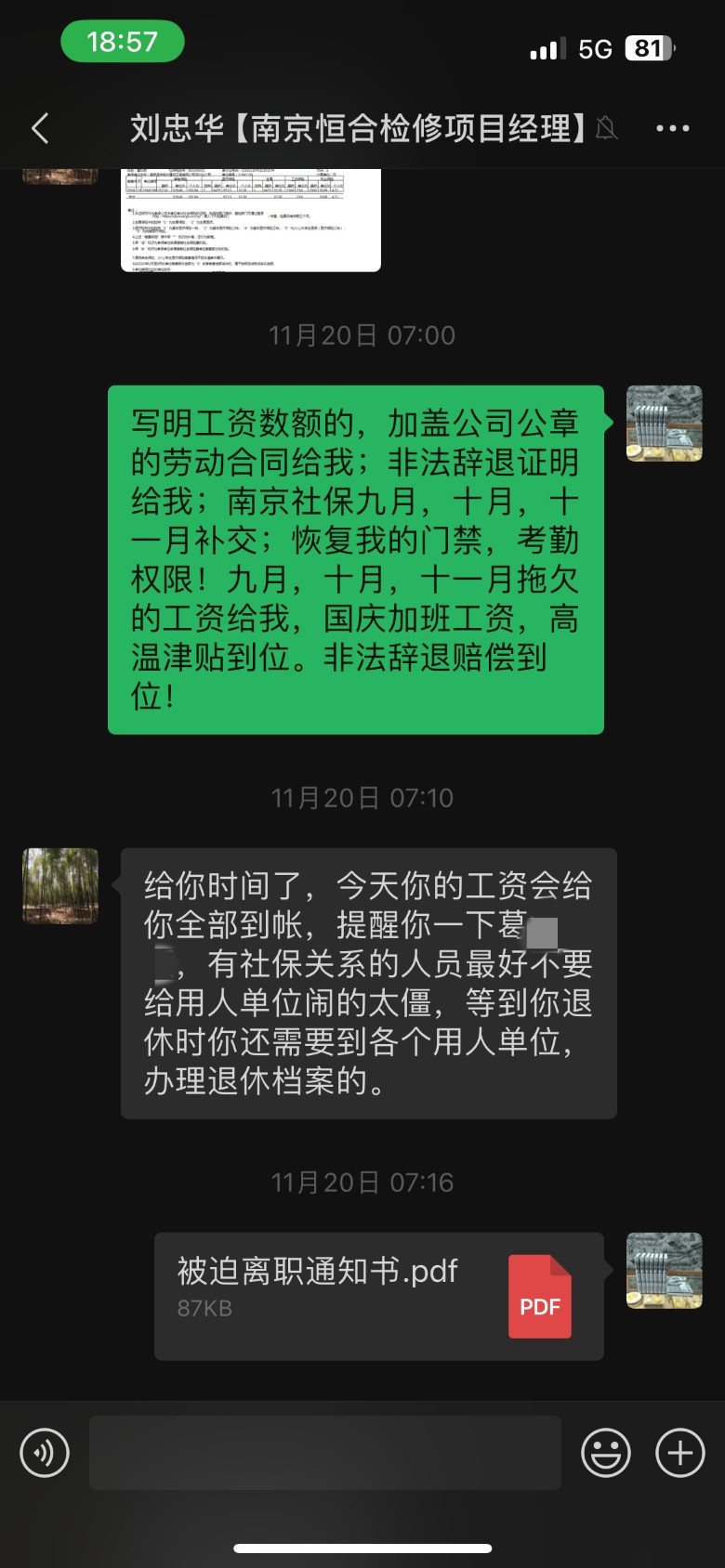Open the document image at the top
The image size is (725, 1568).
pos(251,221)
